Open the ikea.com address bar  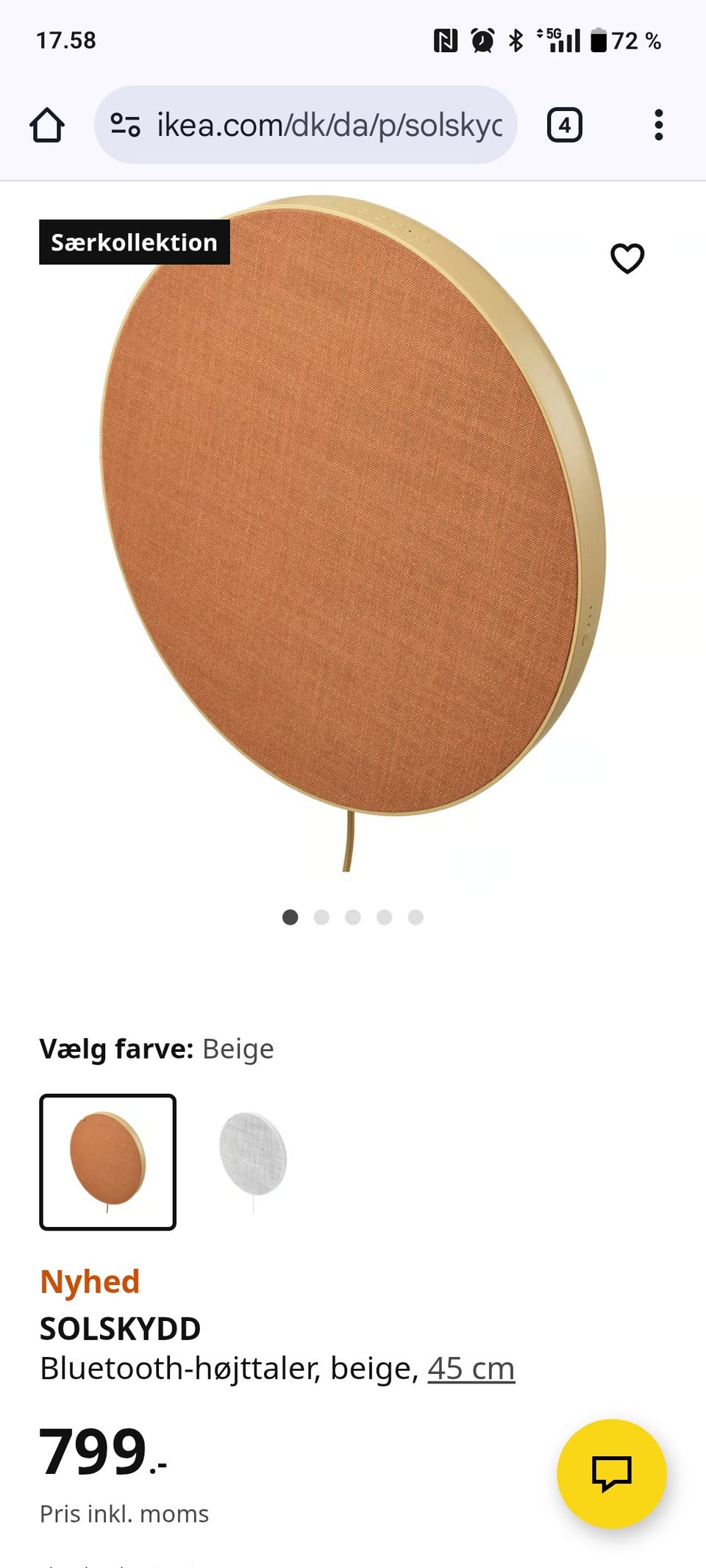tap(306, 125)
